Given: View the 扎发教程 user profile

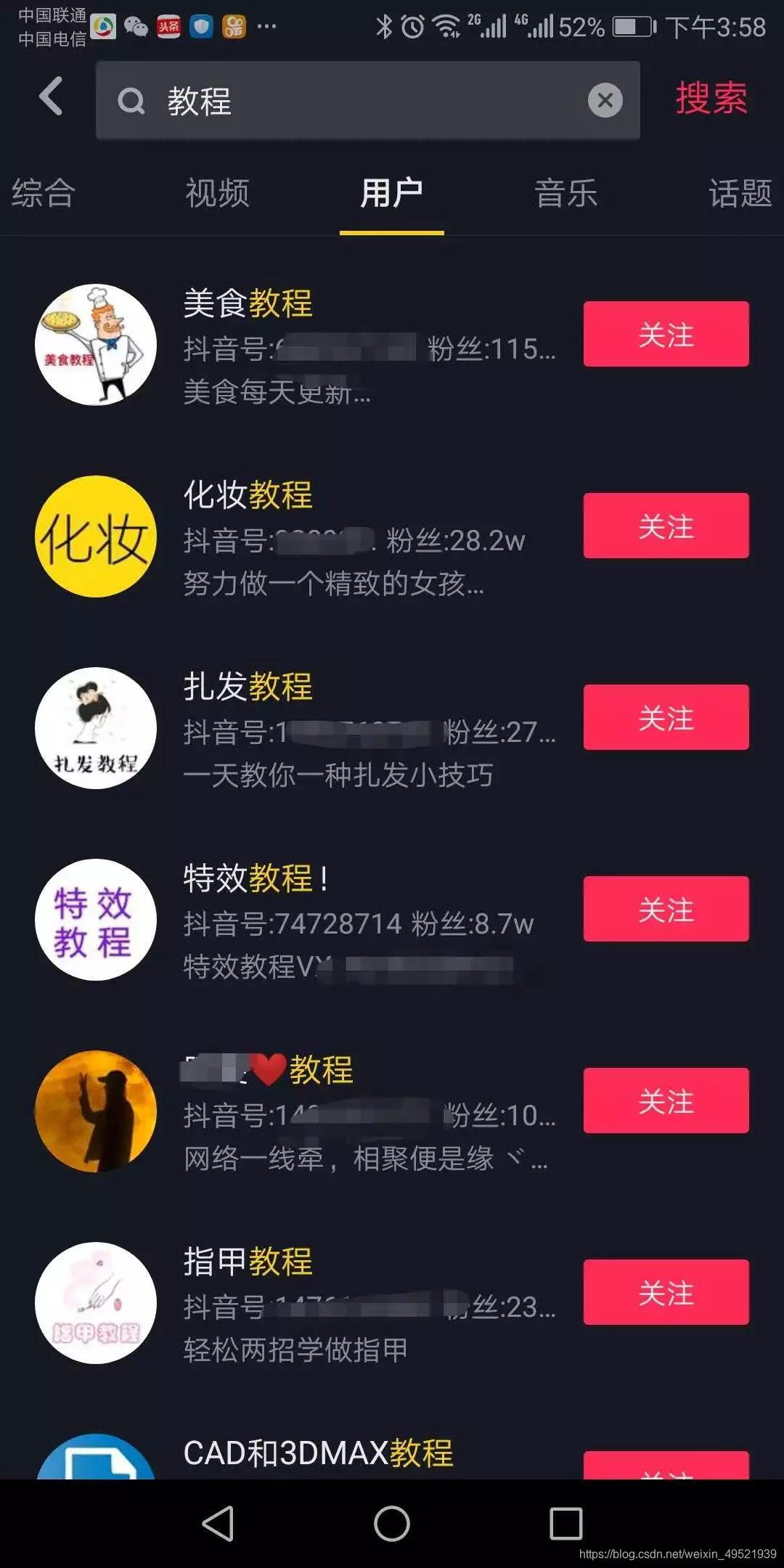Looking at the screenshot, I should [x=247, y=687].
